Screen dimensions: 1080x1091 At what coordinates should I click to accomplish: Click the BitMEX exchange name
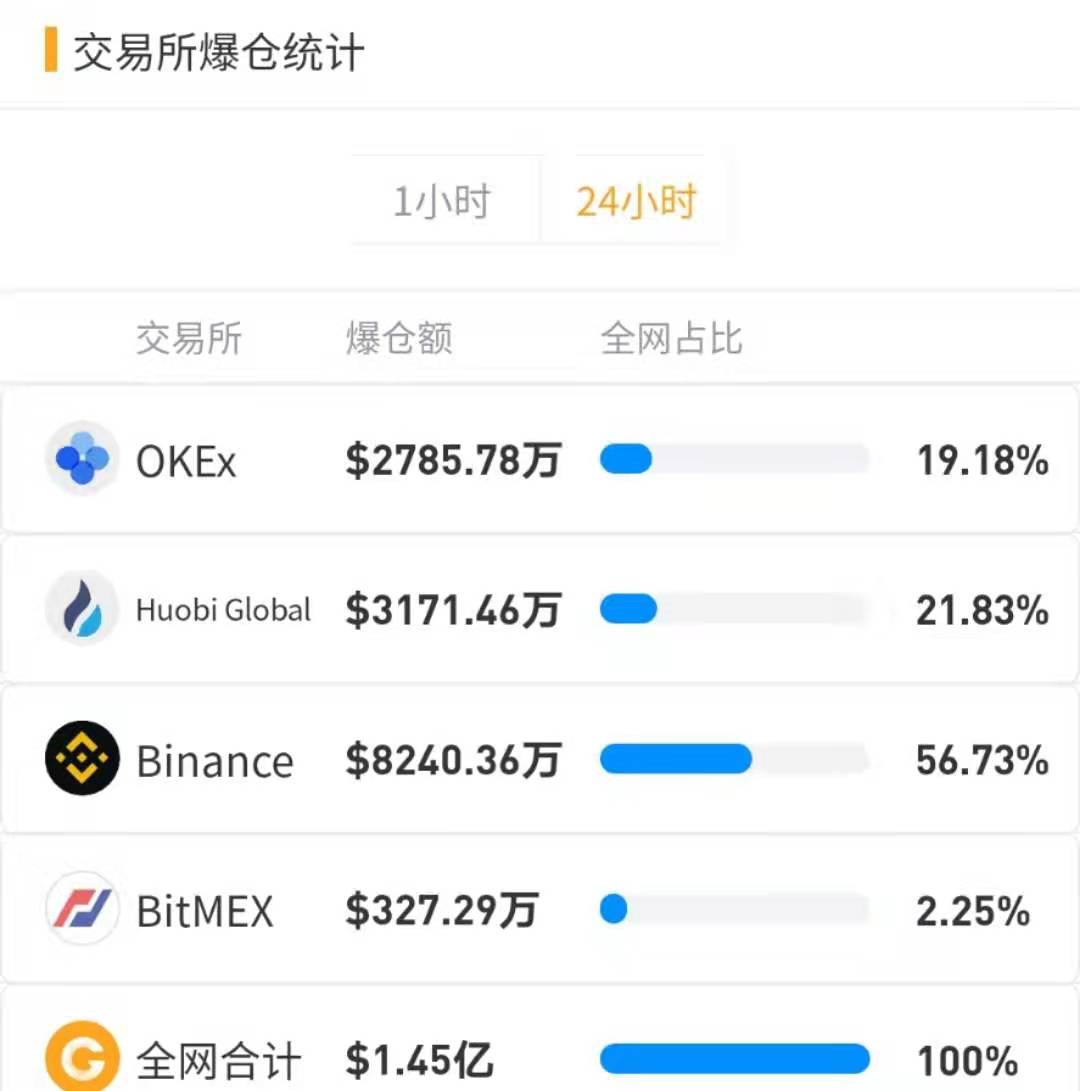204,910
